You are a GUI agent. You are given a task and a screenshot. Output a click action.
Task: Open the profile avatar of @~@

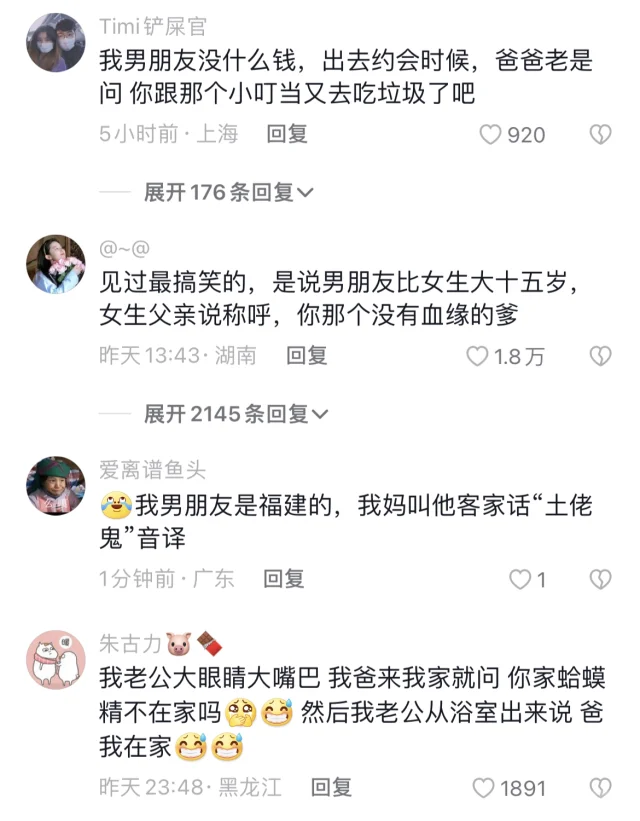[x=55, y=264]
